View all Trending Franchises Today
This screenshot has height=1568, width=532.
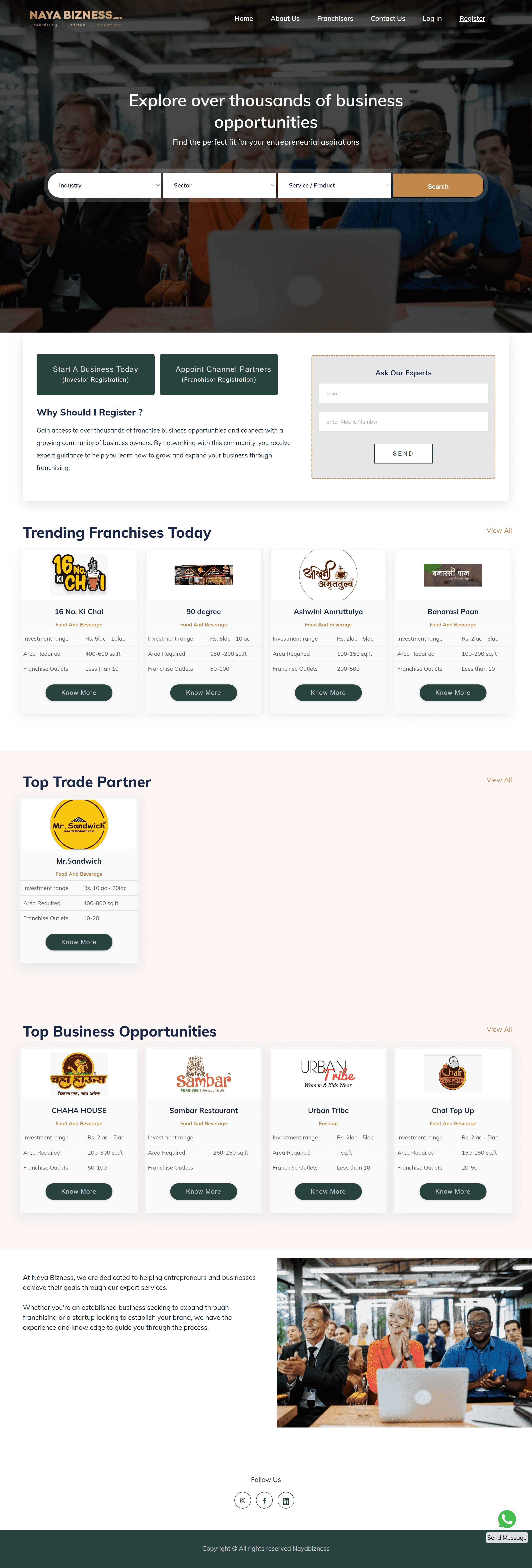499,530
